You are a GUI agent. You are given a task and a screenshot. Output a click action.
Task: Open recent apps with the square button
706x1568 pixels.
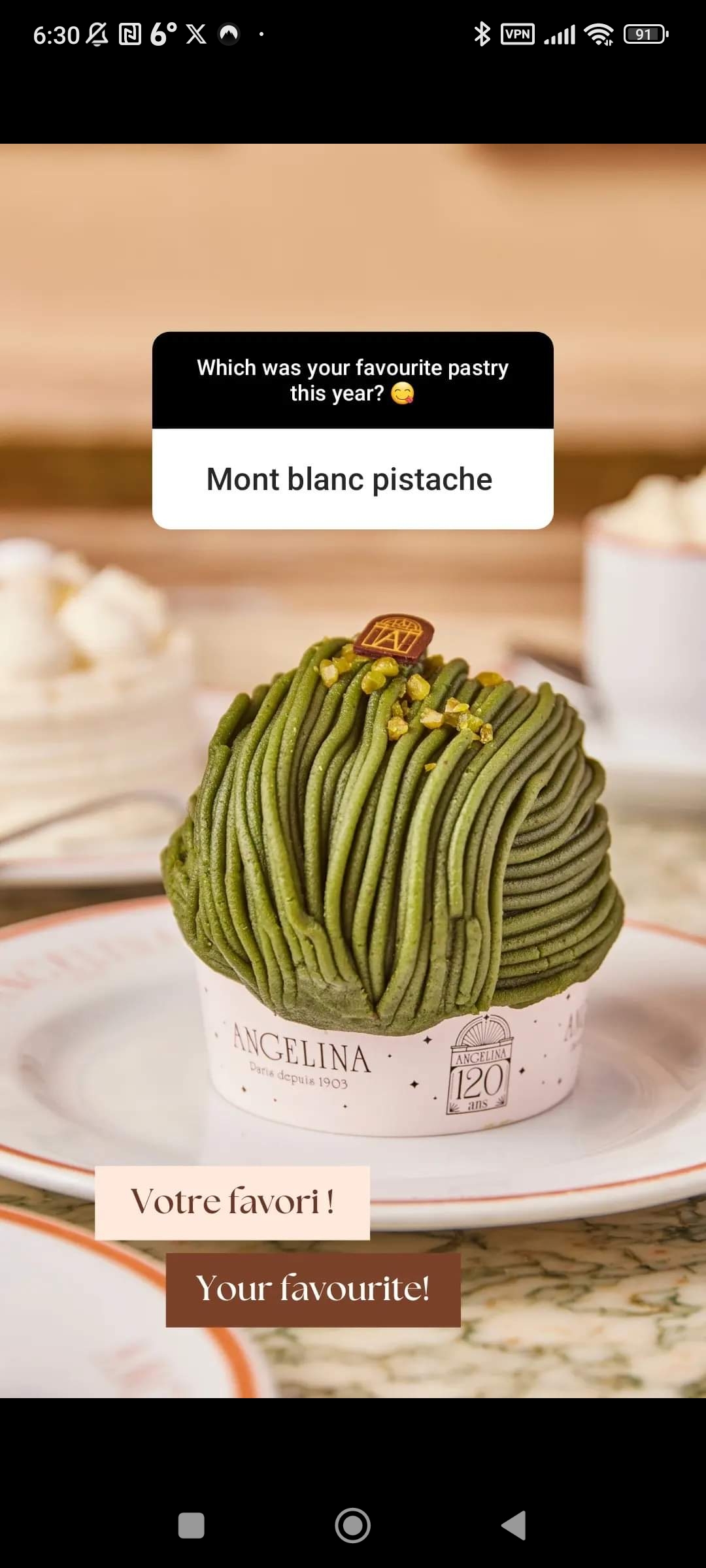(192, 1526)
